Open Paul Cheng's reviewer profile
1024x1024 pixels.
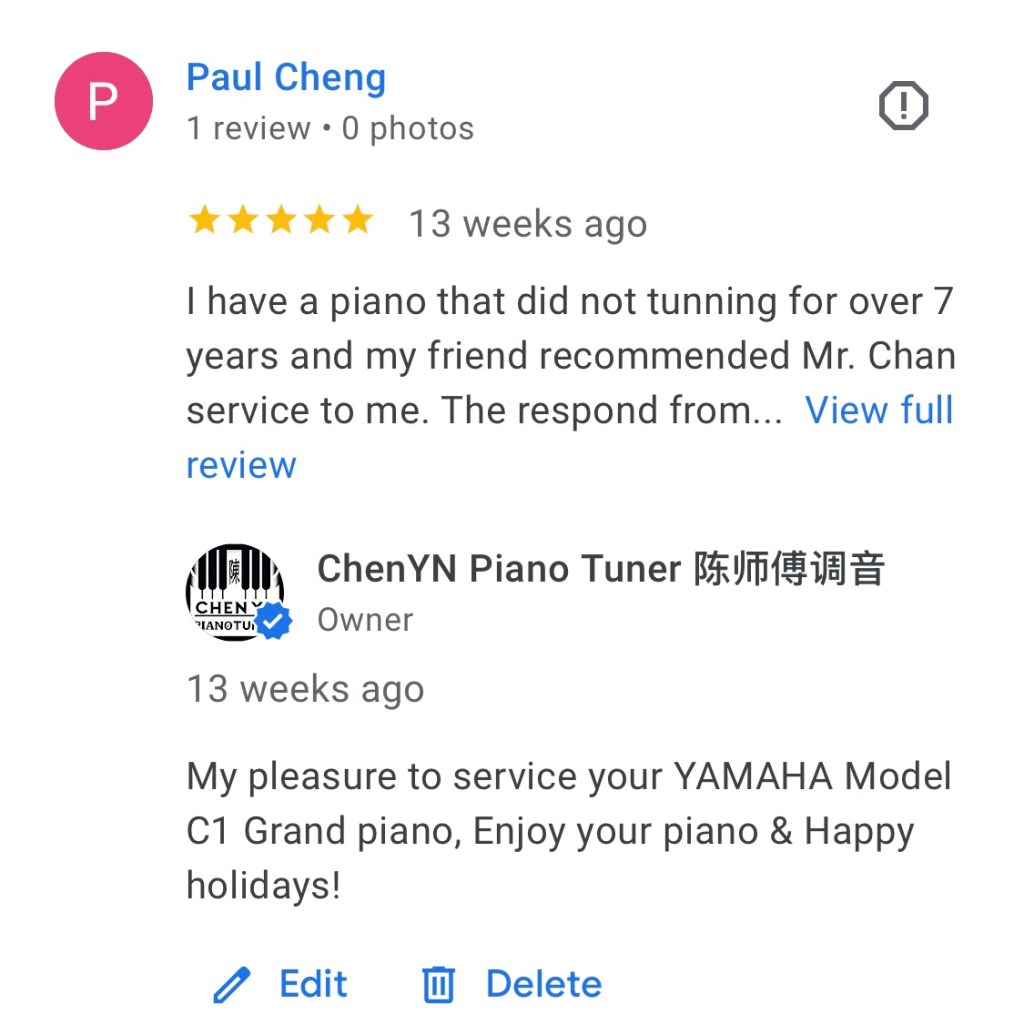pyautogui.click(x=286, y=78)
